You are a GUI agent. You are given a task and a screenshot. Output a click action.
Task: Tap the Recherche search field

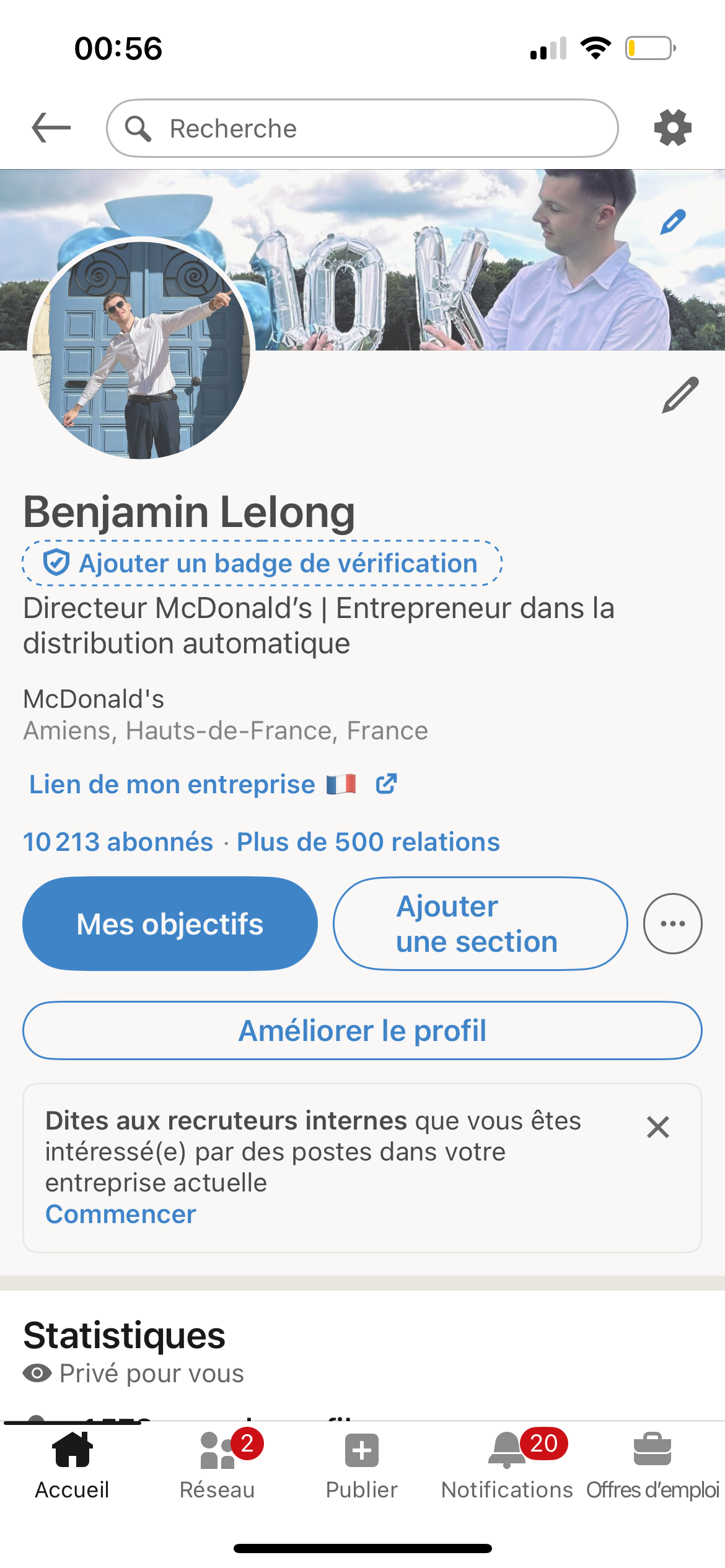pyautogui.click(x=362, y=128)
